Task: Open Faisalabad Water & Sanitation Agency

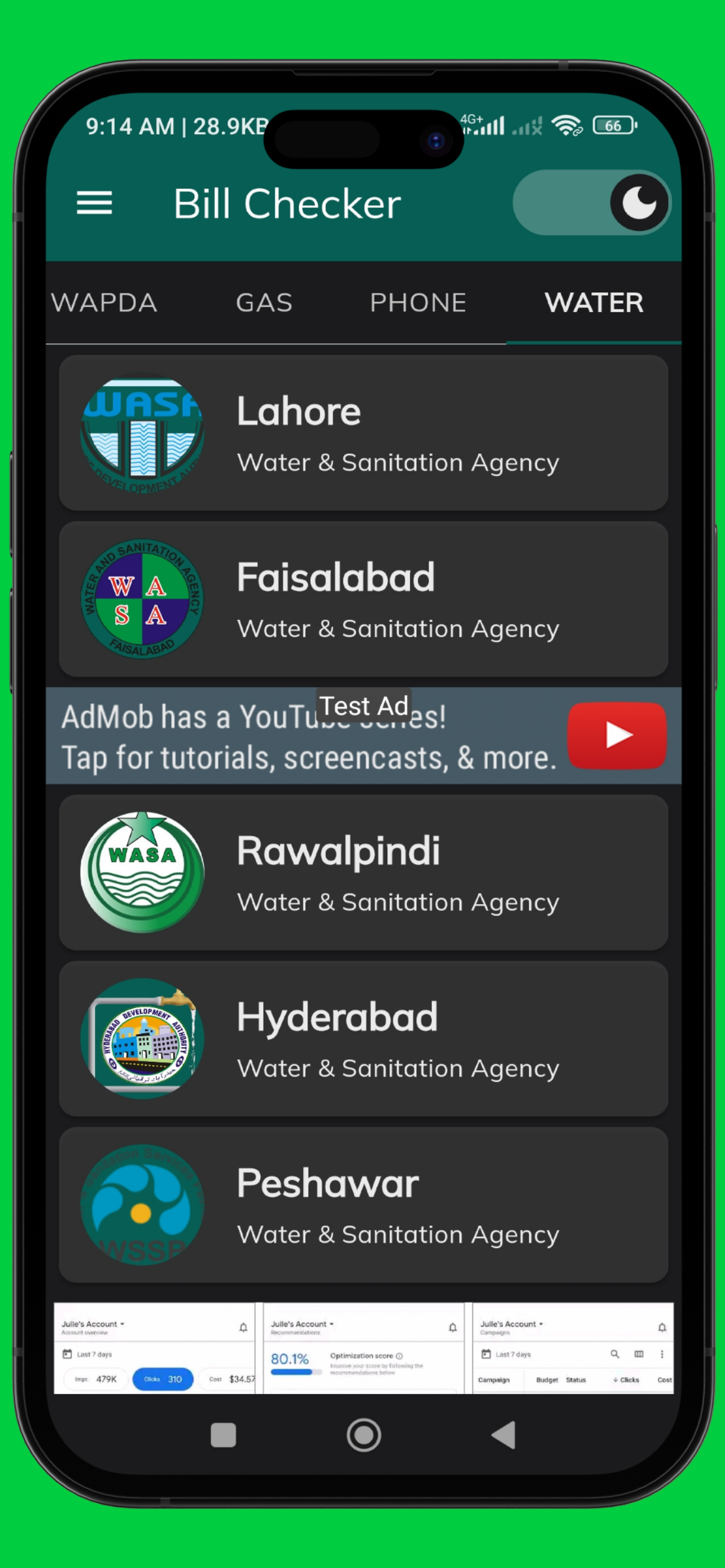Action: 364,599
